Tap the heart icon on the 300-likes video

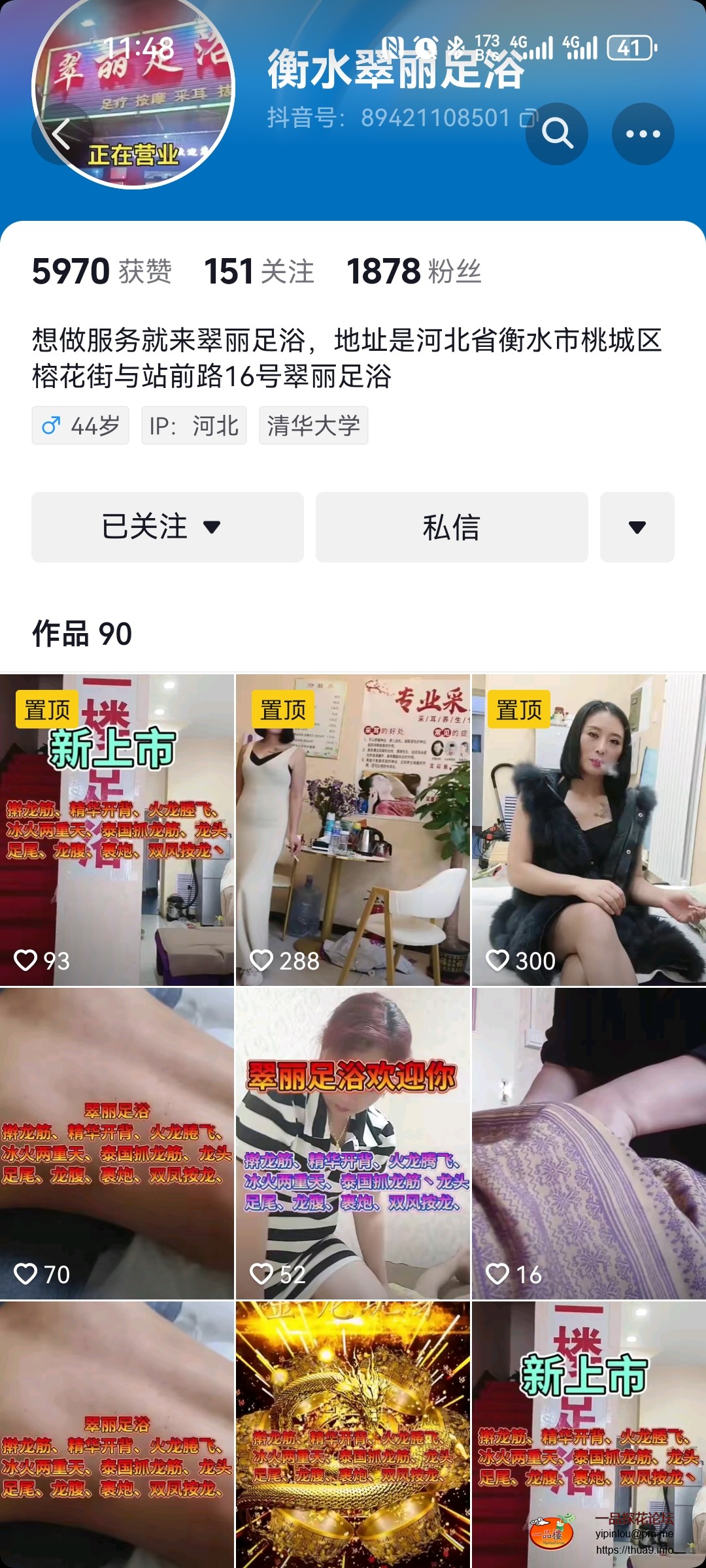[x=497, y=960]
